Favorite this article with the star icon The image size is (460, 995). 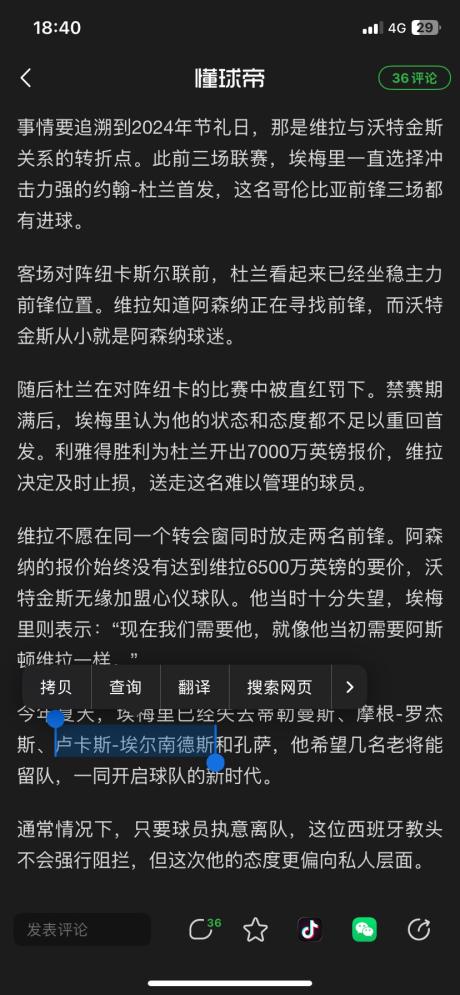[x=255, y=930]
